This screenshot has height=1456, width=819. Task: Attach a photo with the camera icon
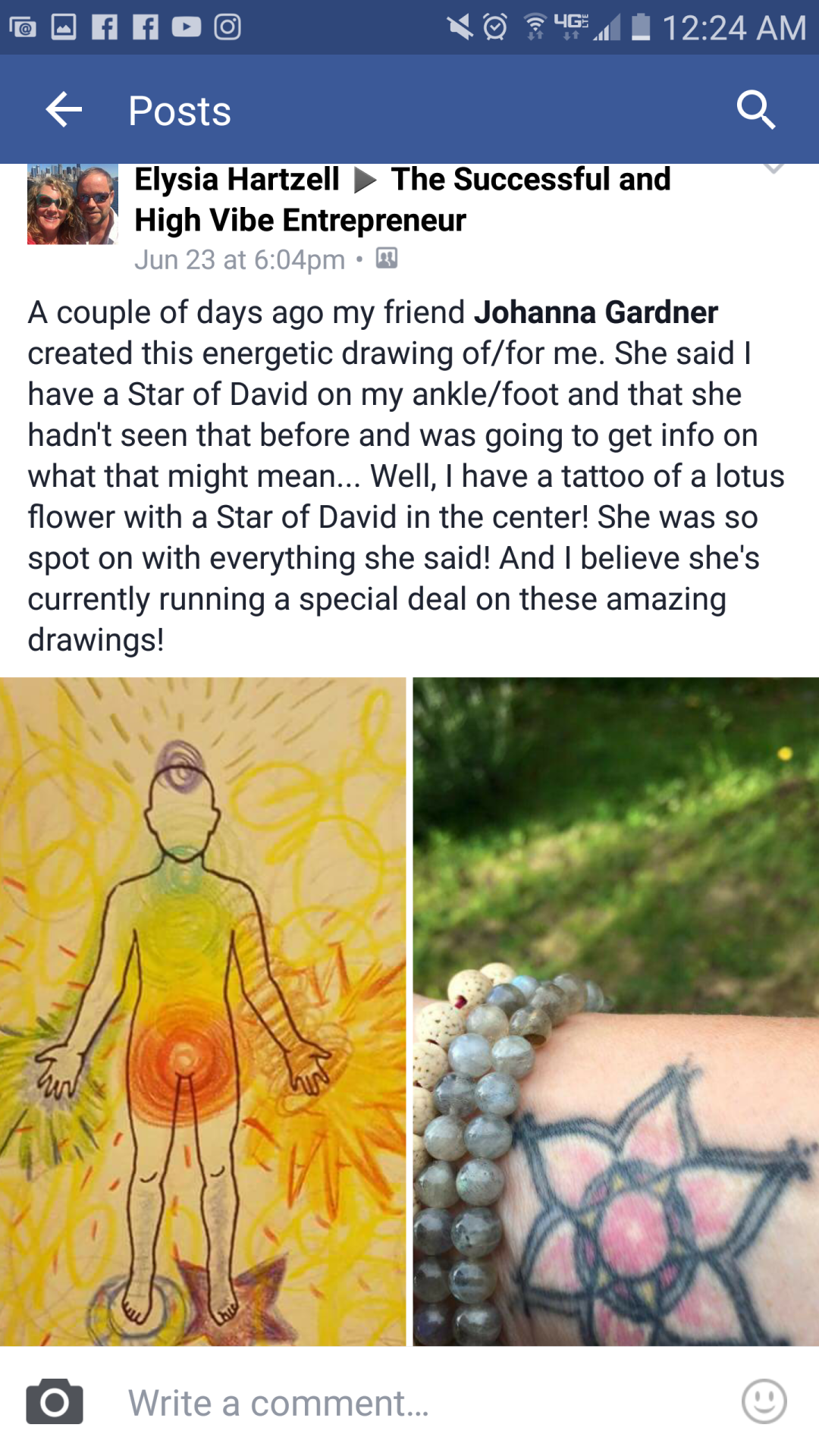pos(55,1402)
